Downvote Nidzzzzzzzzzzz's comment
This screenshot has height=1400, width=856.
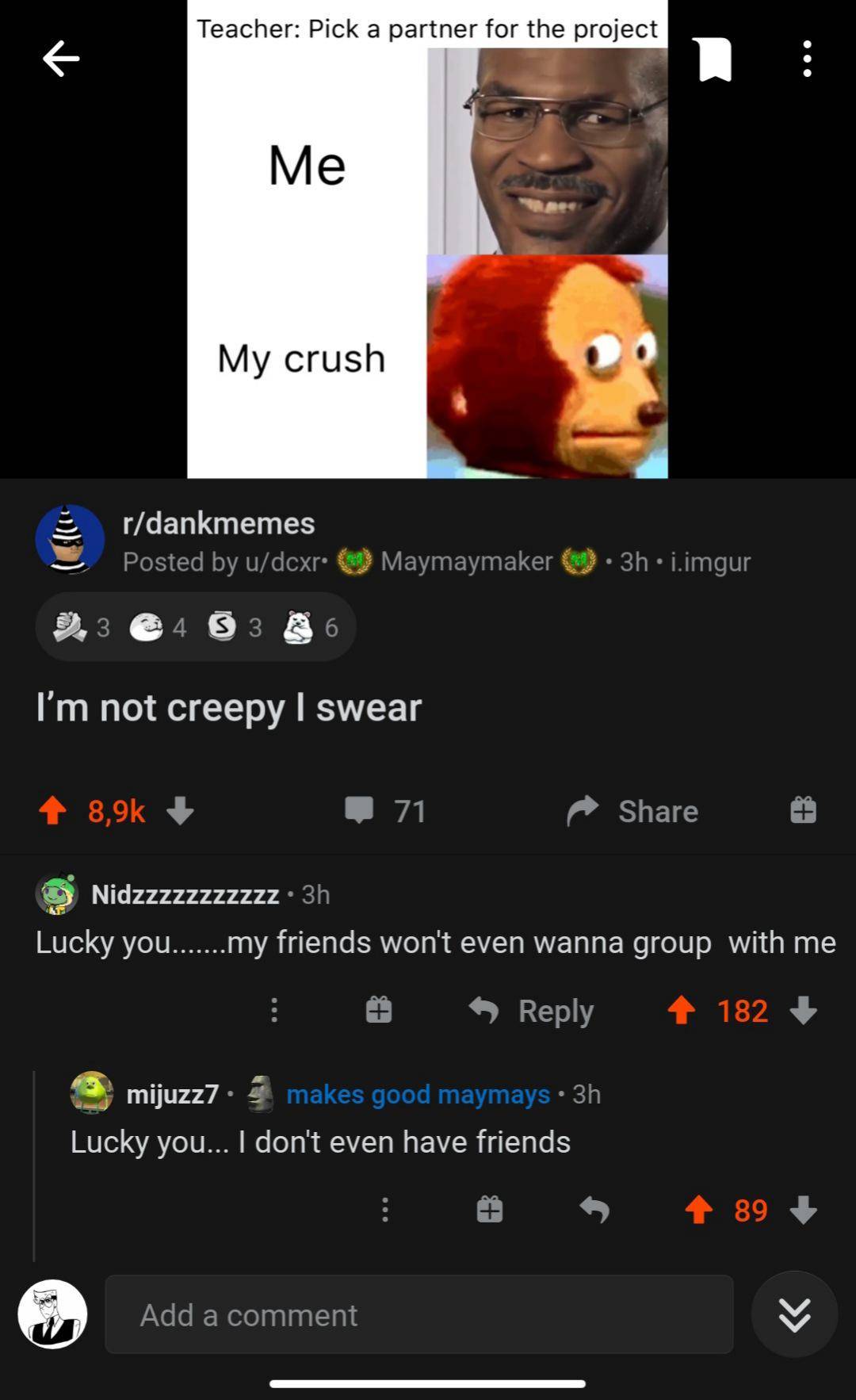(x=804, y=1011)
